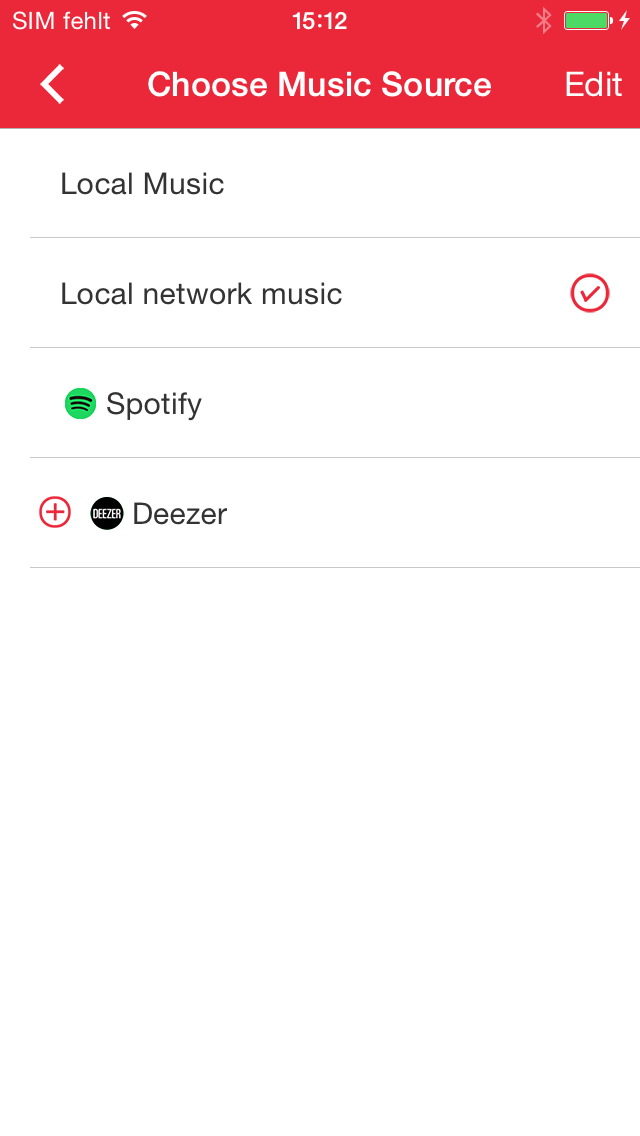Go back using the arrow icon

pyautogui.click(x=53, y=85)
